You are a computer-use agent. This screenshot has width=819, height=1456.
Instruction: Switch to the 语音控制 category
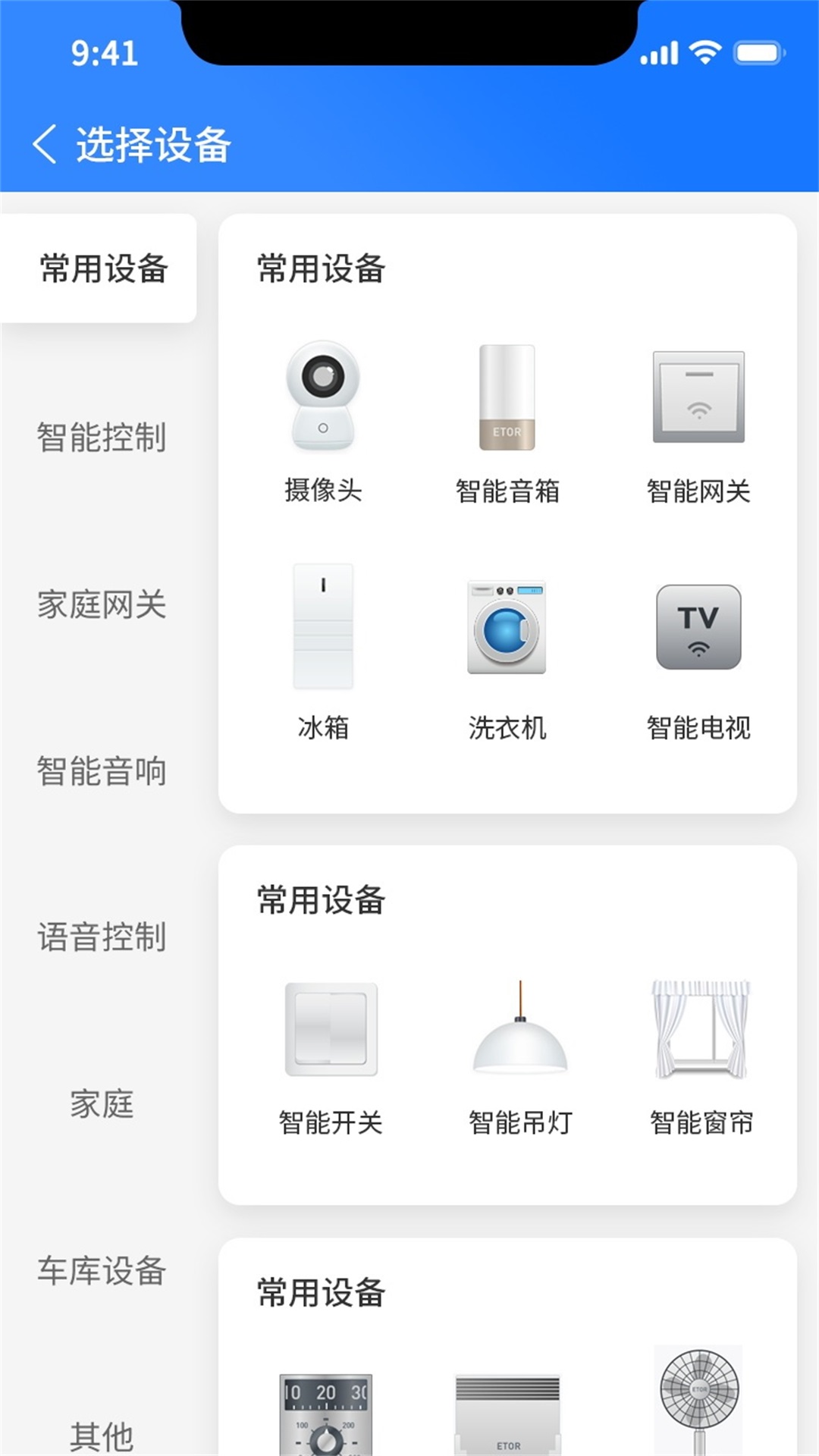(102, 937)
